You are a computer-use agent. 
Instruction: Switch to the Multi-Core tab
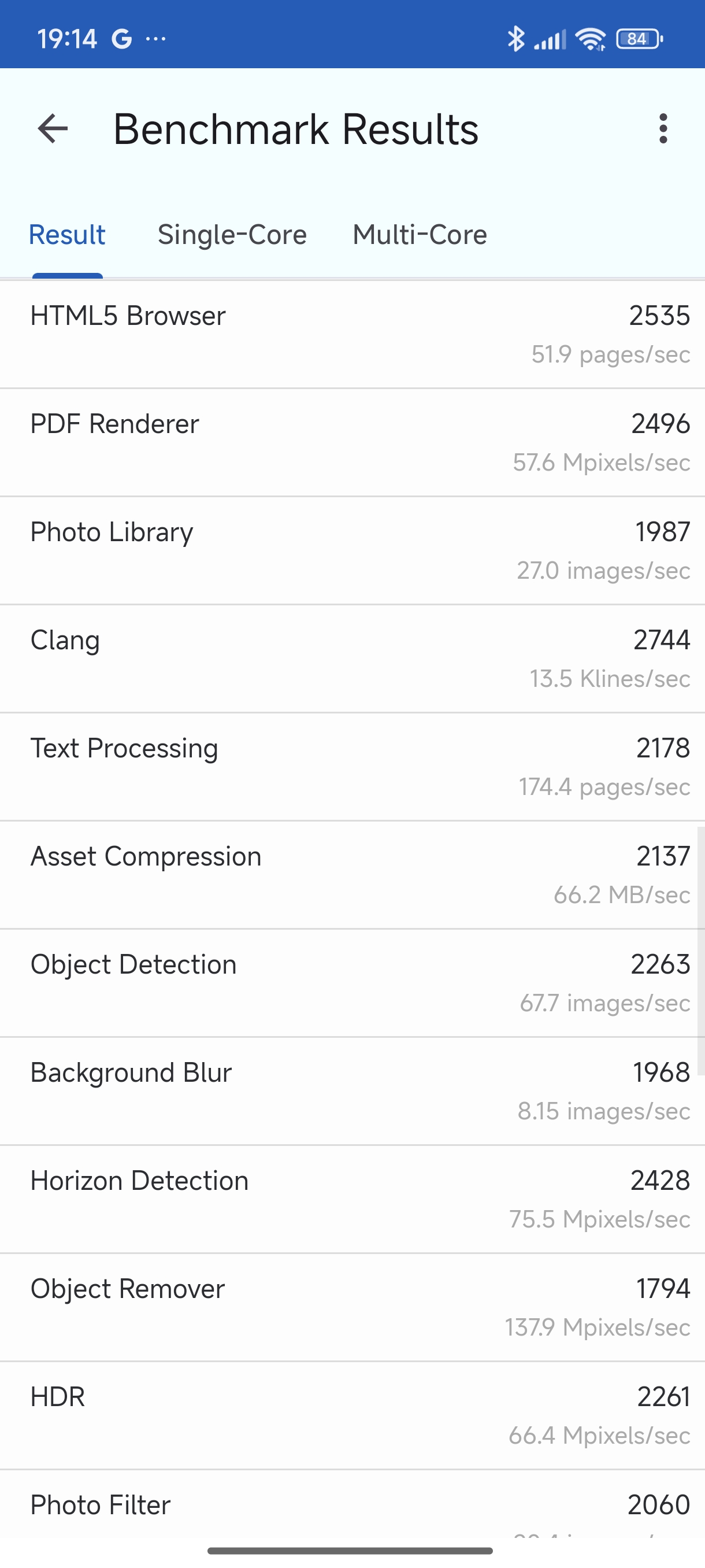point(420,235)
